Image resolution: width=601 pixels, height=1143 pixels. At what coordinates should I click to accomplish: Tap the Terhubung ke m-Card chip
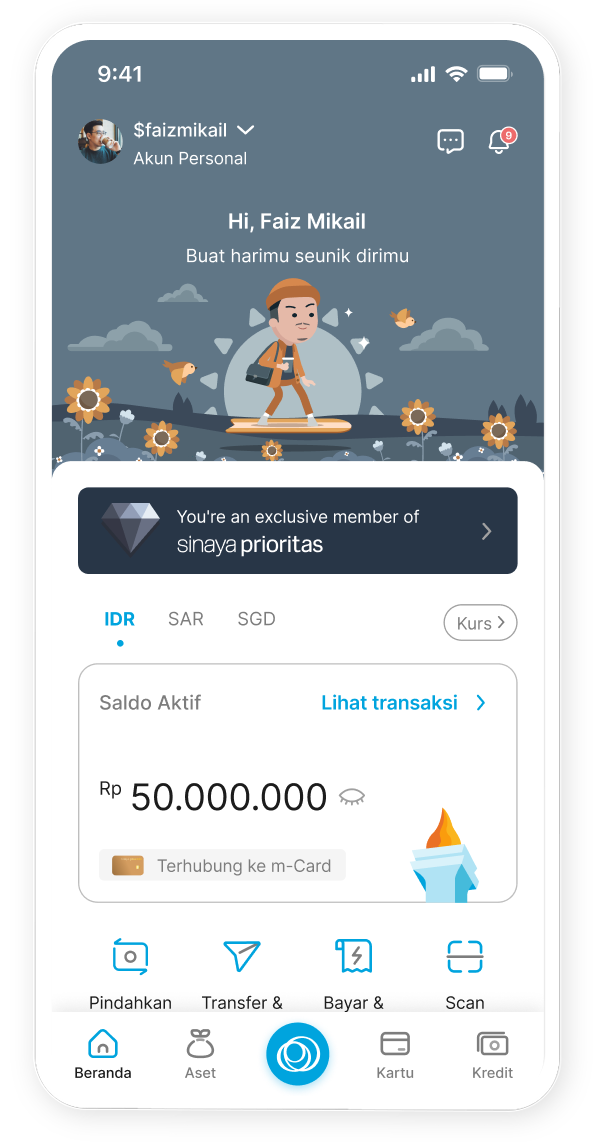[x=223, y=865]
